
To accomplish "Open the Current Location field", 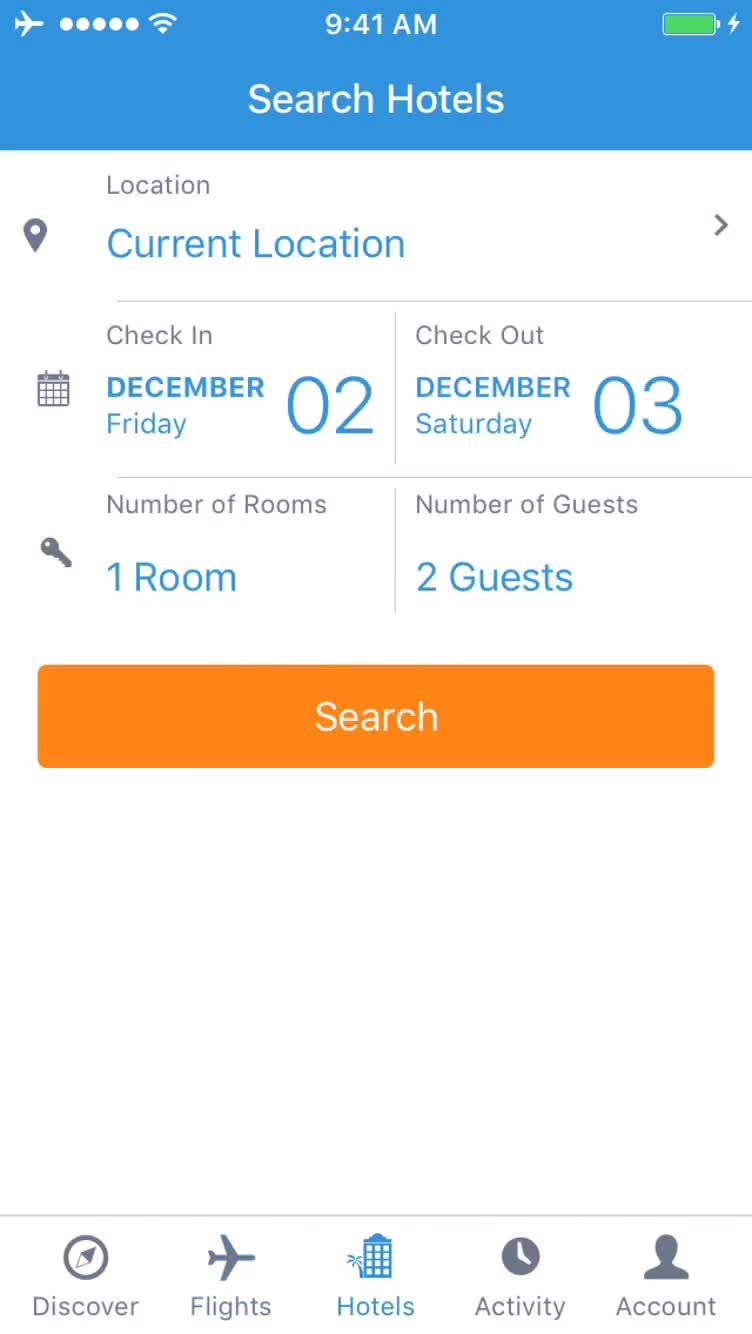I will [x=256, y=244].
